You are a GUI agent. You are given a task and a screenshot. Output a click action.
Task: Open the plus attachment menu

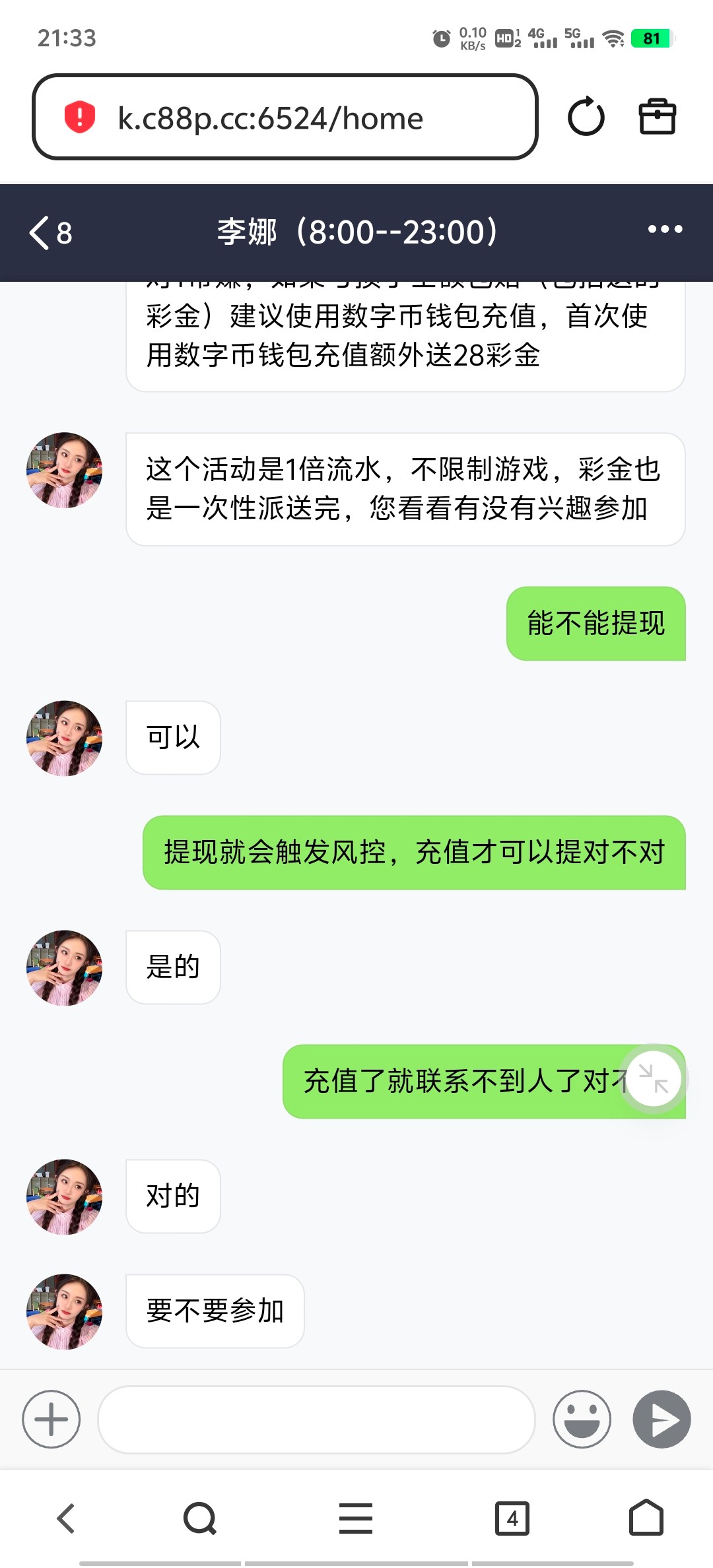[51, 1419]
